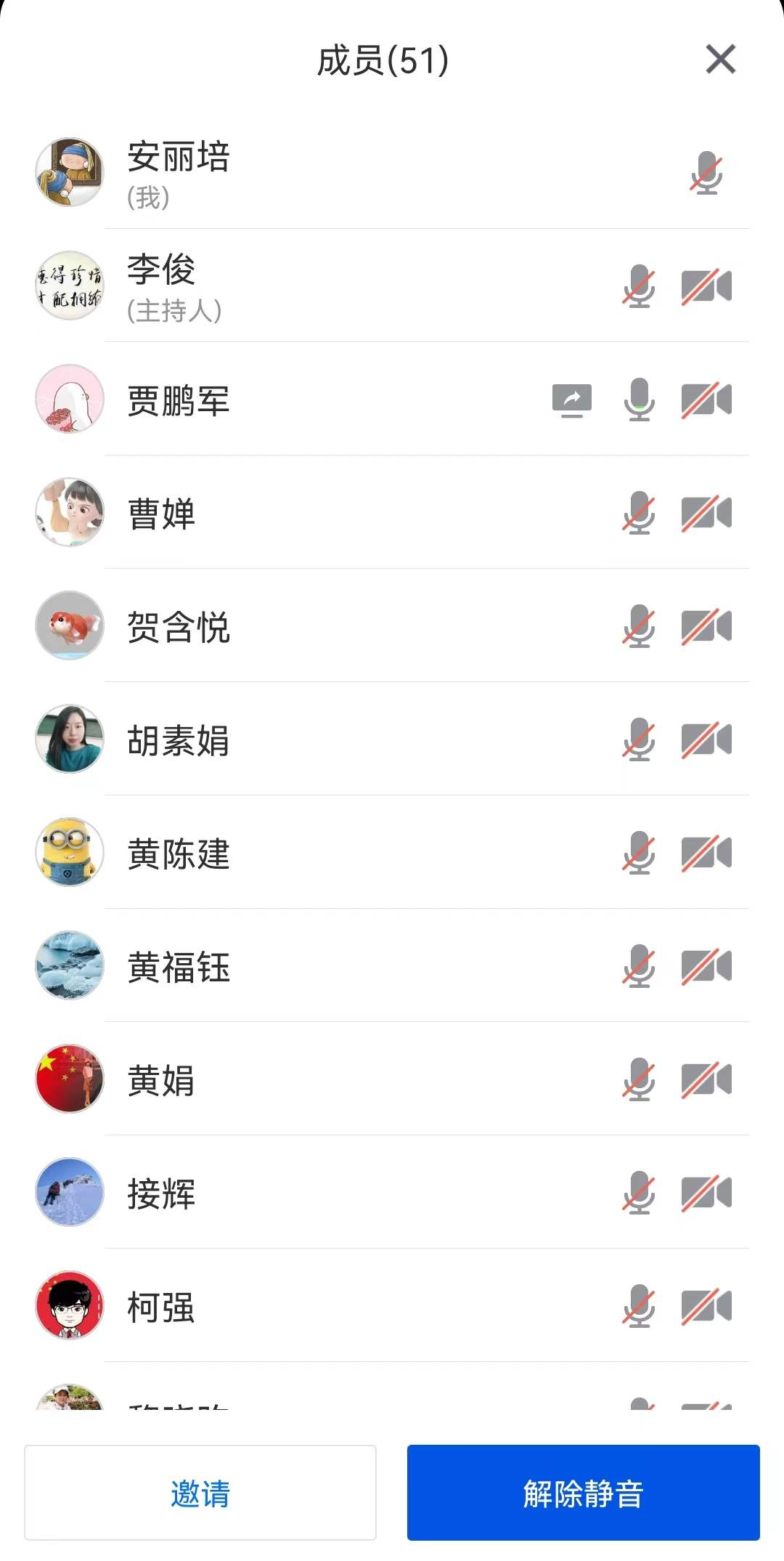Tap the 邀请 invite button
This screenshot has height=1561, width=784.
(200, 1493)
